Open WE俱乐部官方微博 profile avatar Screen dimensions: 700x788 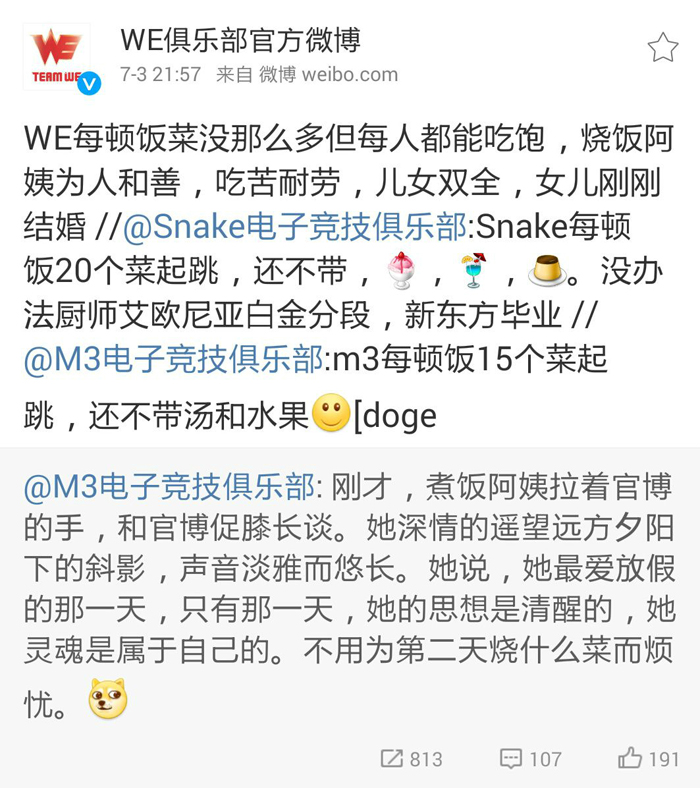click(57, 57)
